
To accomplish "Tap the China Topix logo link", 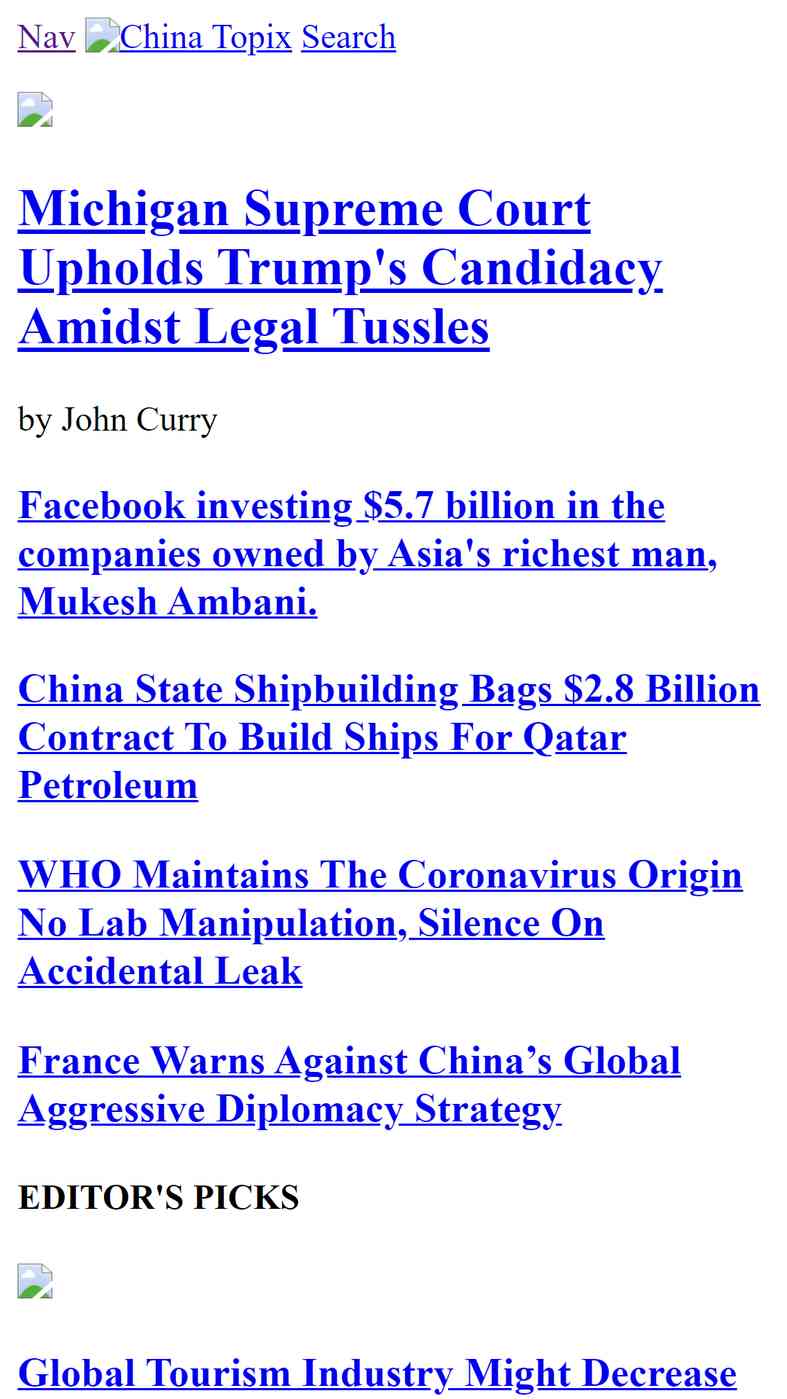I will pyautogui.click(x=188, y=37).
